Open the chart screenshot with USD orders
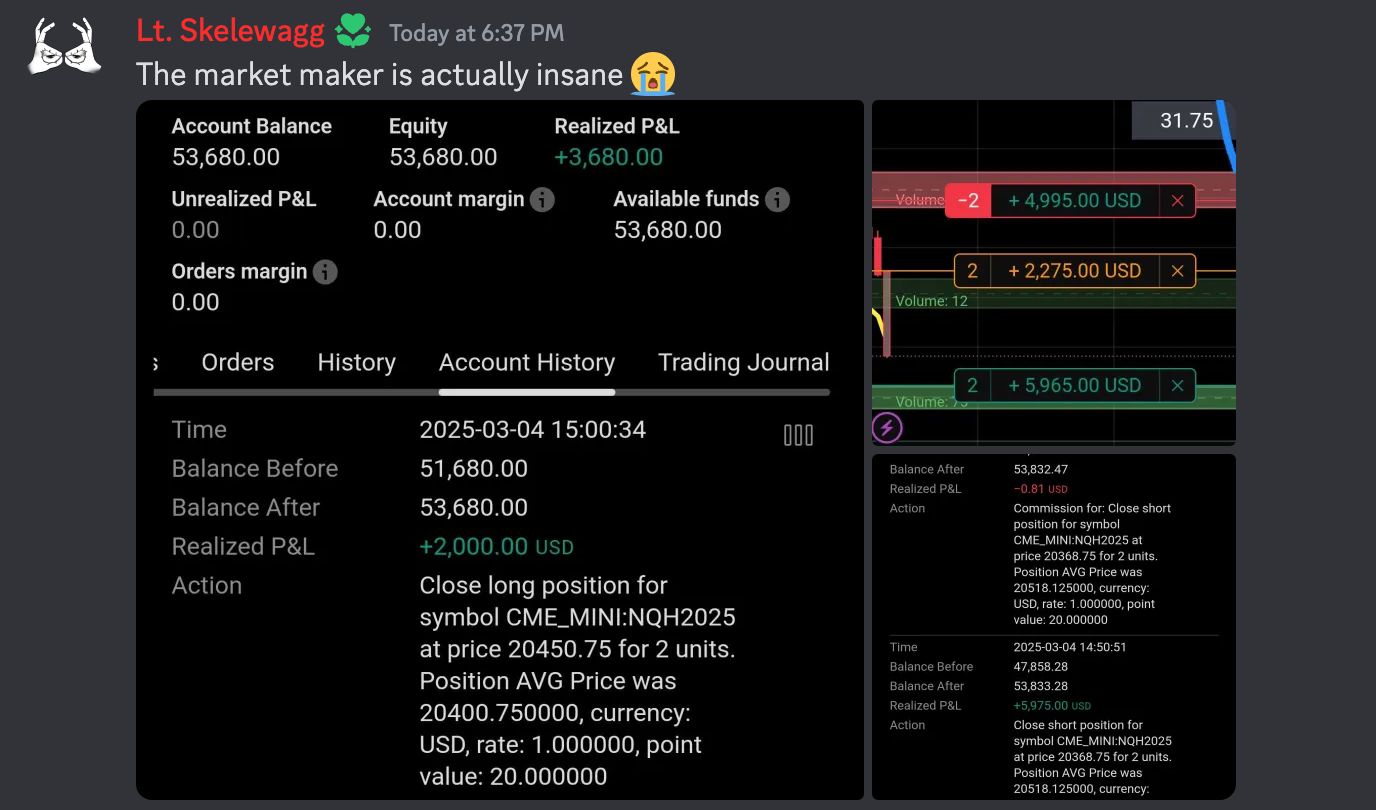1376x810 pixels. (x=1053, y=273)
